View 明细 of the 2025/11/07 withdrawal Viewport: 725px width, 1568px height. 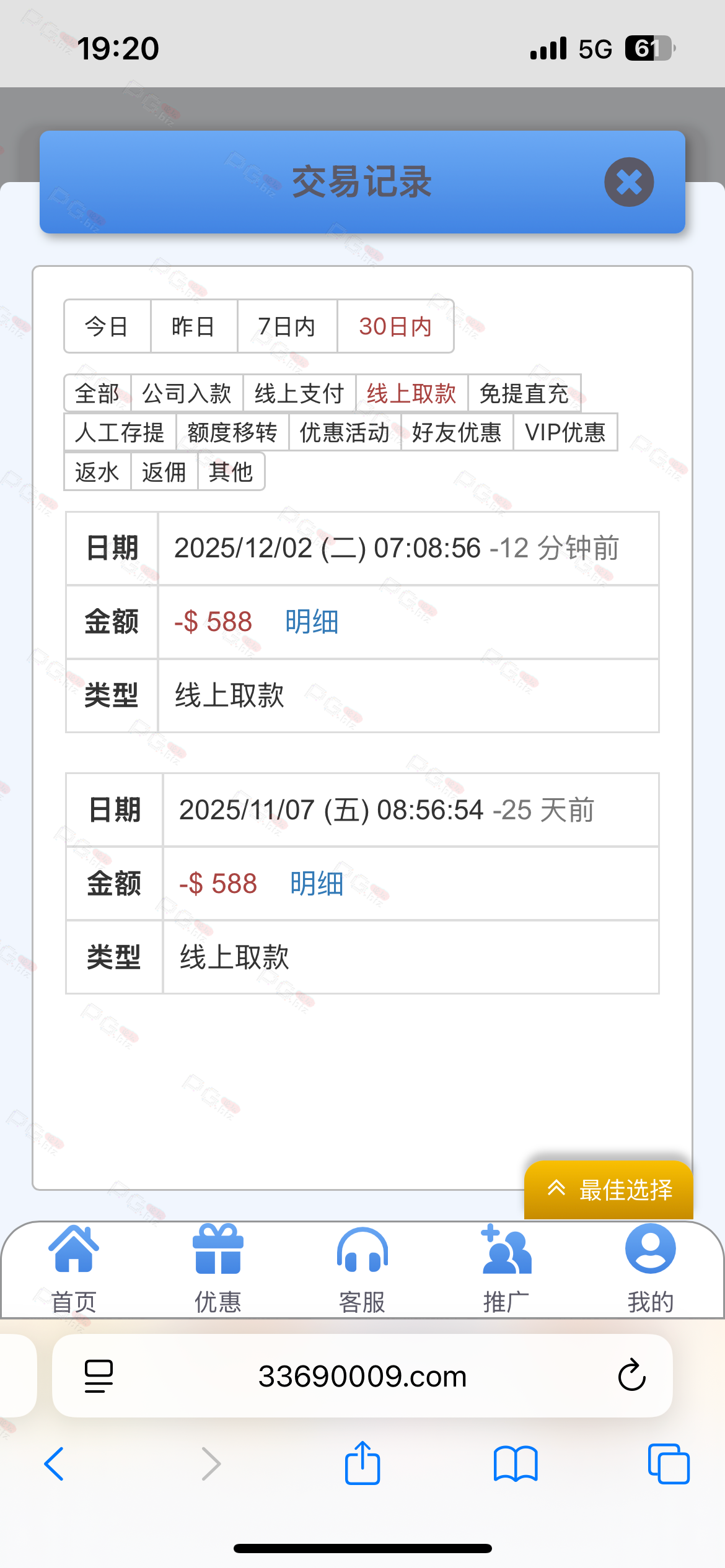(317, 884)
